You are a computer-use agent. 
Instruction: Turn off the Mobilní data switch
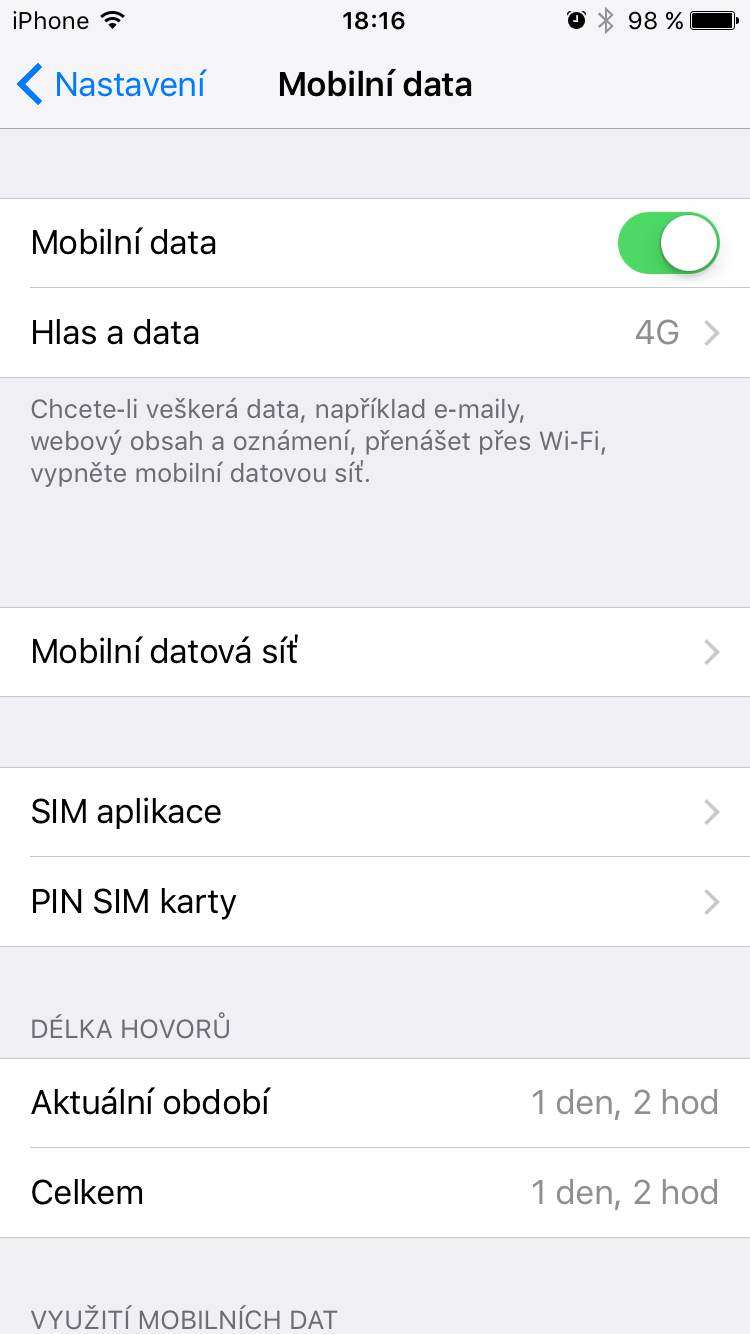click(668, 243)
